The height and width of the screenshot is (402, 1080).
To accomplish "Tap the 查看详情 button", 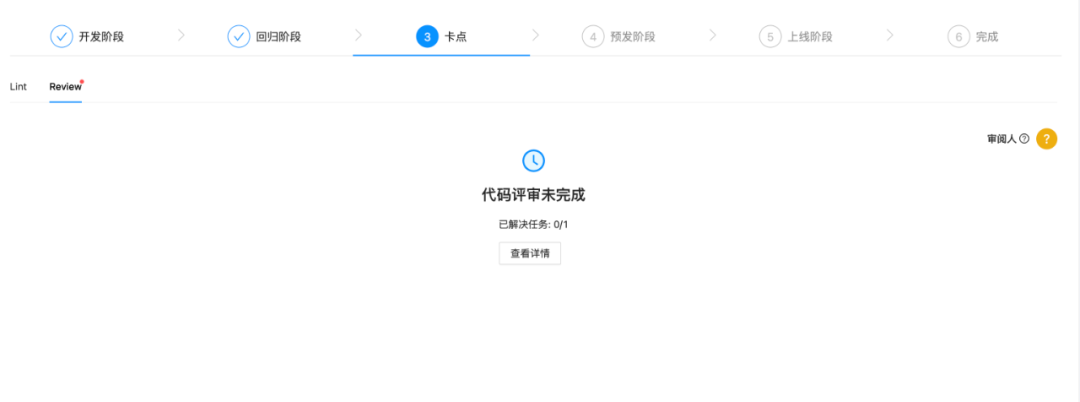I will coord(530,254).
